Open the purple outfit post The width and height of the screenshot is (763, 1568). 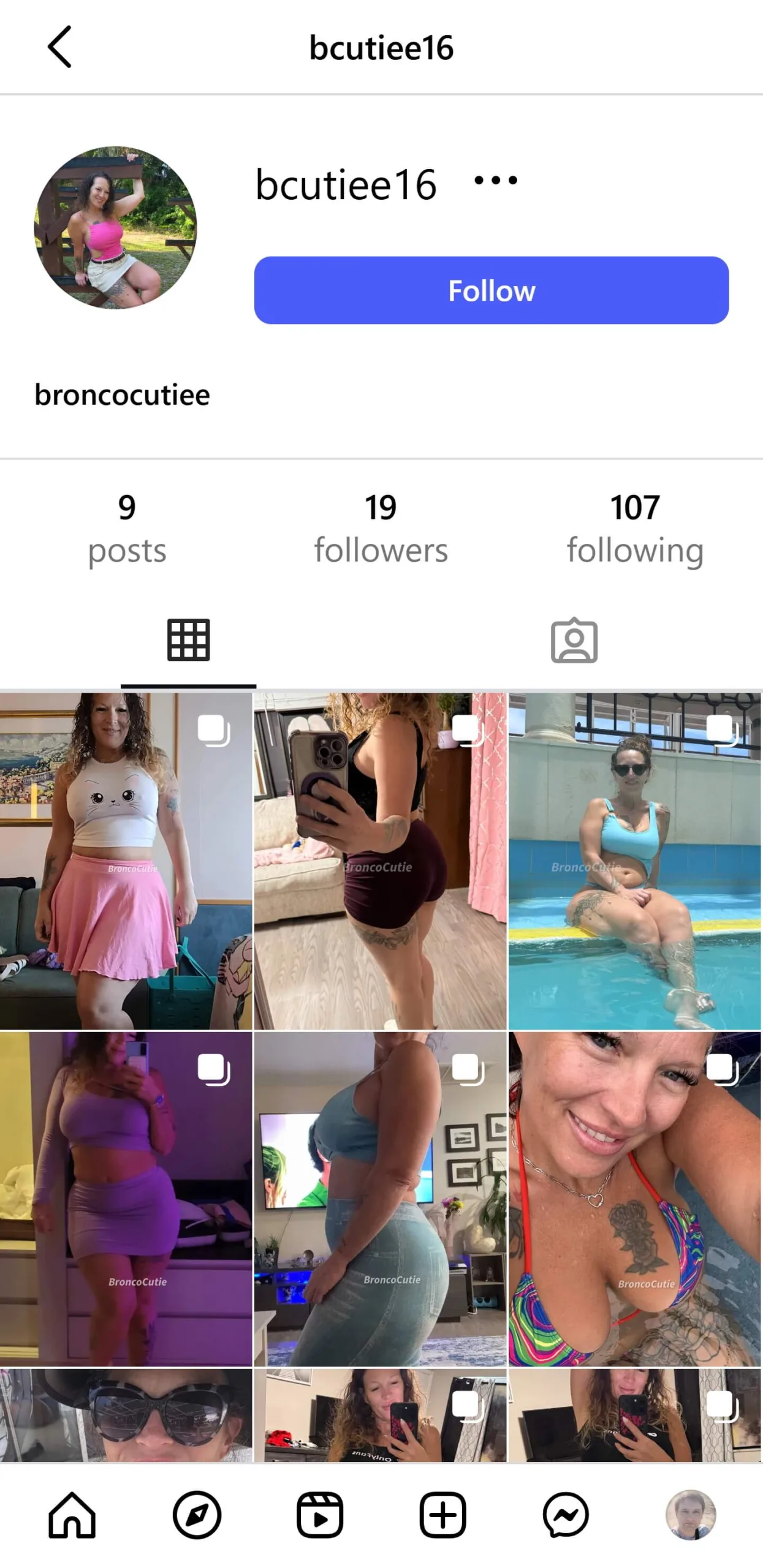point(126,1199)
